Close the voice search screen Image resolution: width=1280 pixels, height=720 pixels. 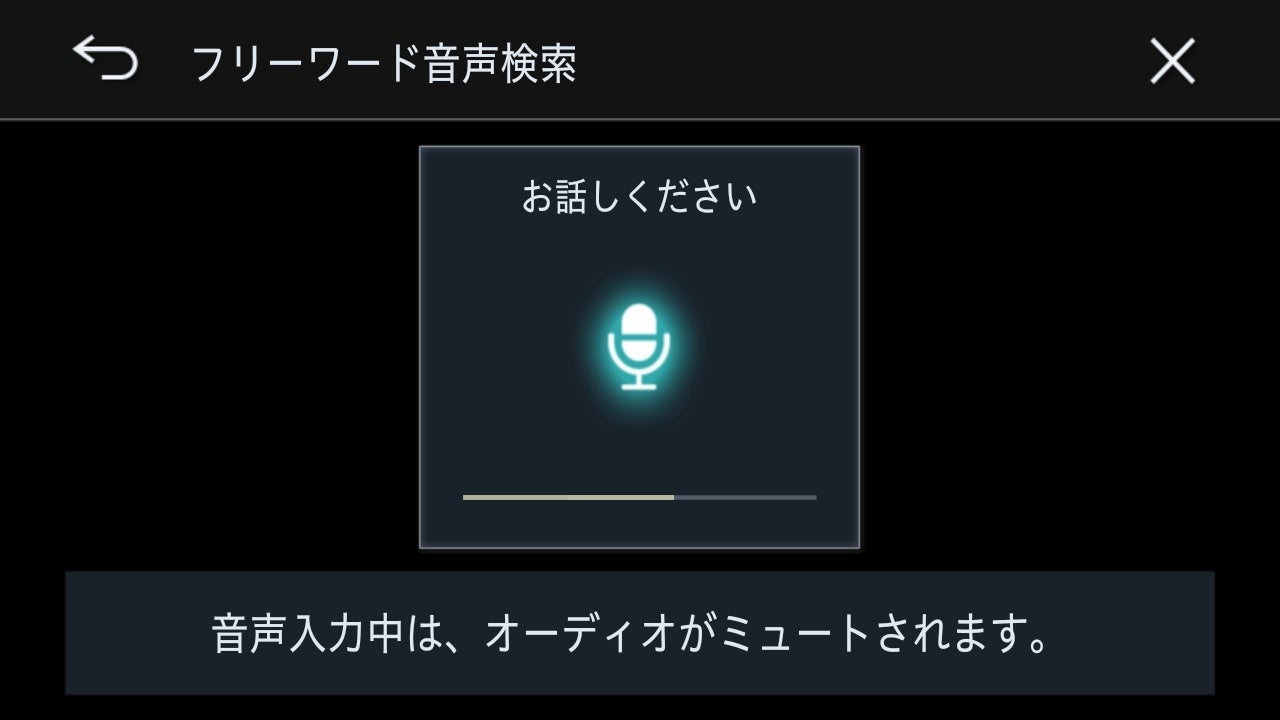1172,62
